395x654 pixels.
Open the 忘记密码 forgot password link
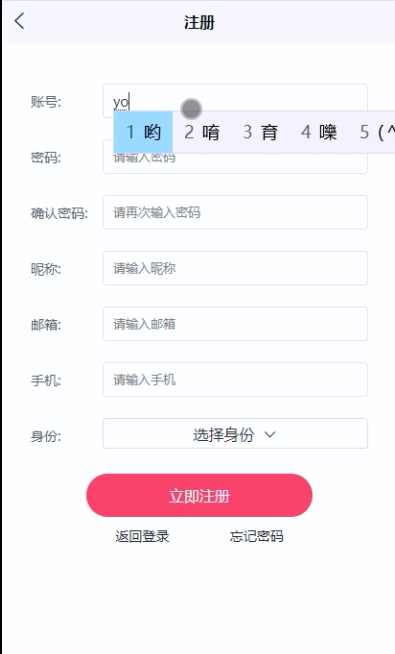coord(257,536)
